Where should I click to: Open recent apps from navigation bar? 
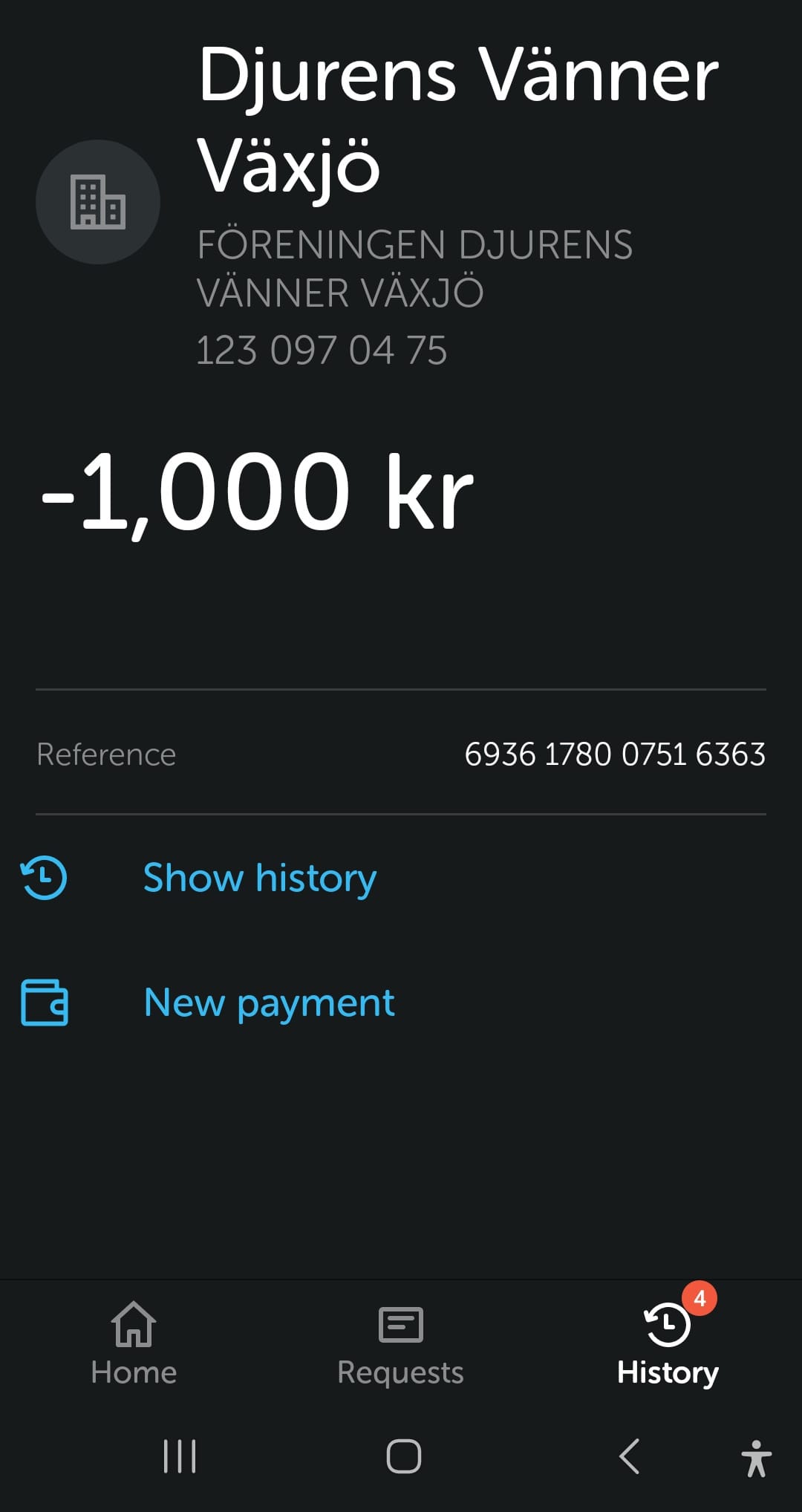coord(180,1456)
